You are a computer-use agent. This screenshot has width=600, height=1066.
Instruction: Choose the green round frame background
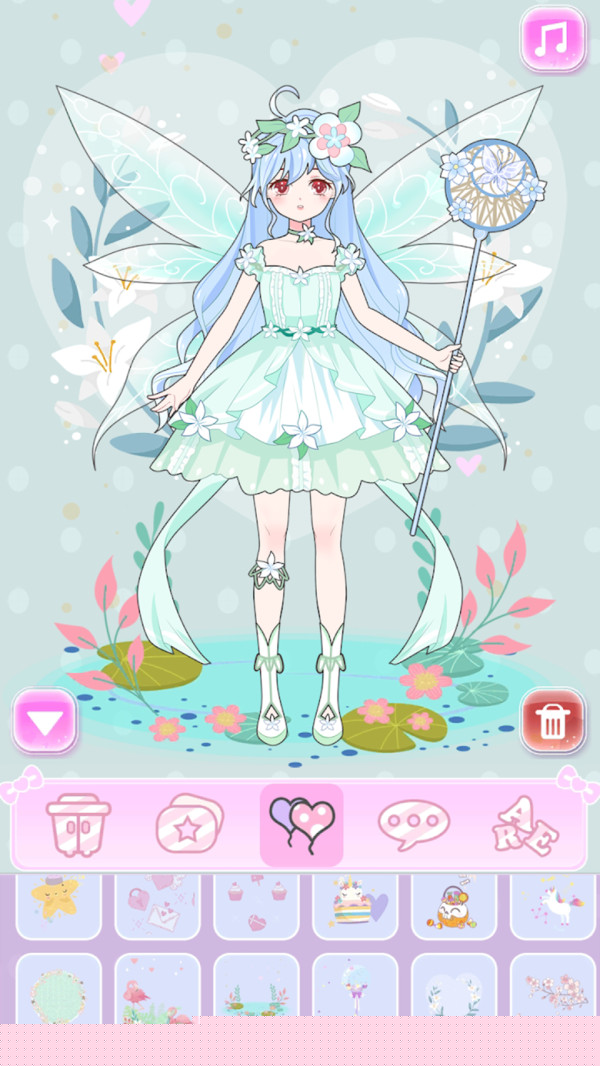pos(58,989)
